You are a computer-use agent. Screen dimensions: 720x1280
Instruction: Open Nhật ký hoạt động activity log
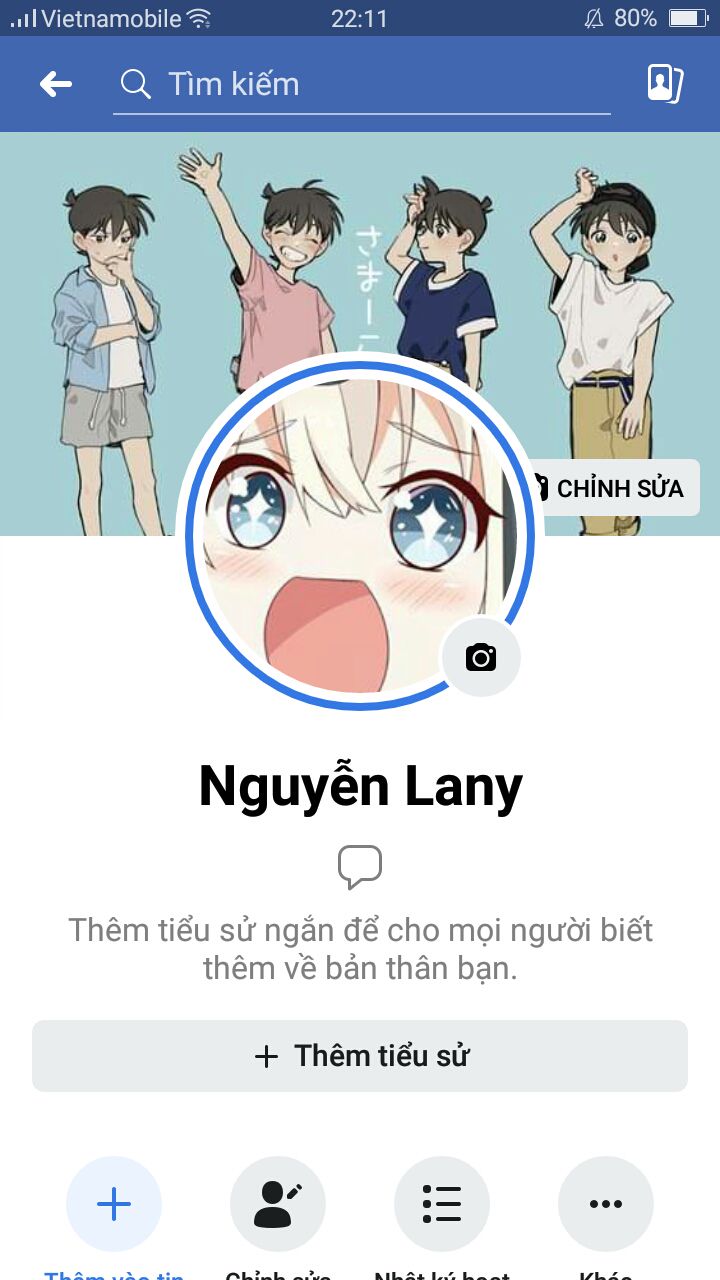click(442, 1204)
